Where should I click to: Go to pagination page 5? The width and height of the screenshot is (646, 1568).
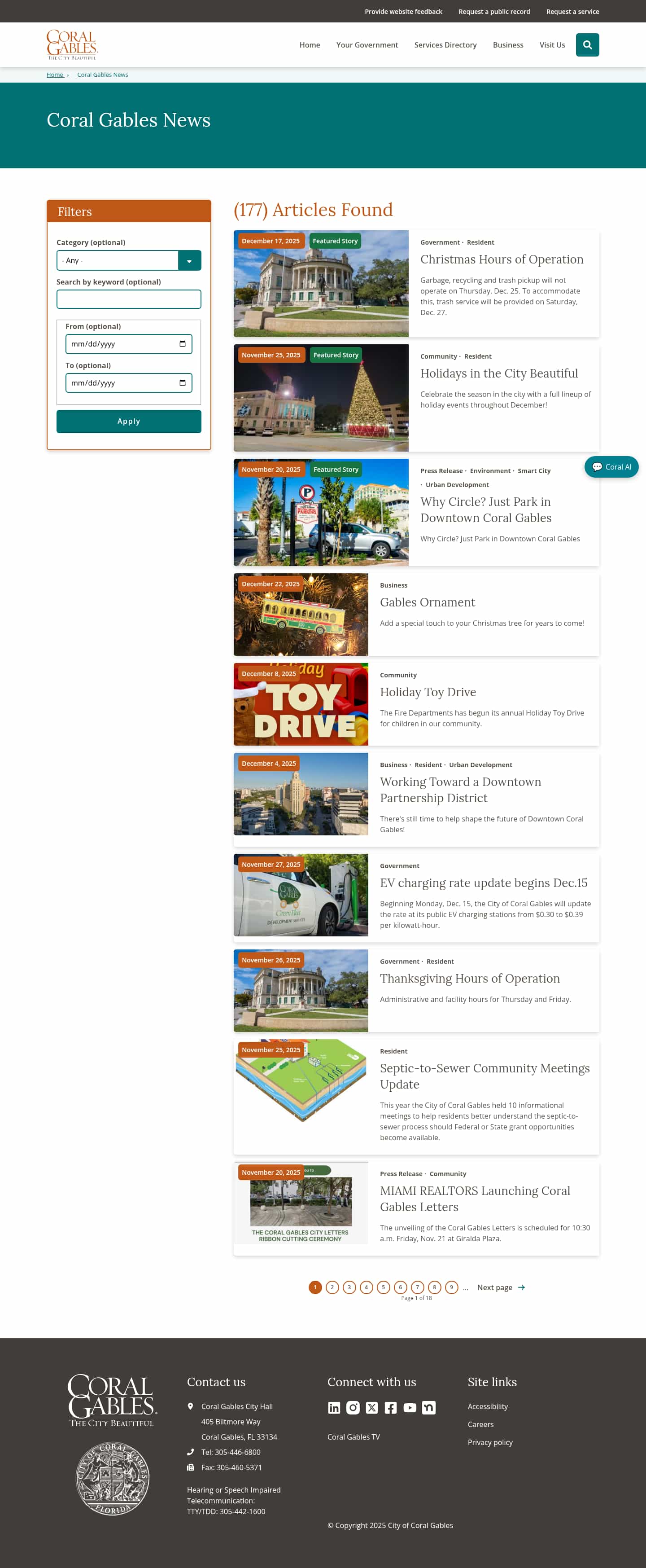pyautogui.click(x=383, y=1287)
